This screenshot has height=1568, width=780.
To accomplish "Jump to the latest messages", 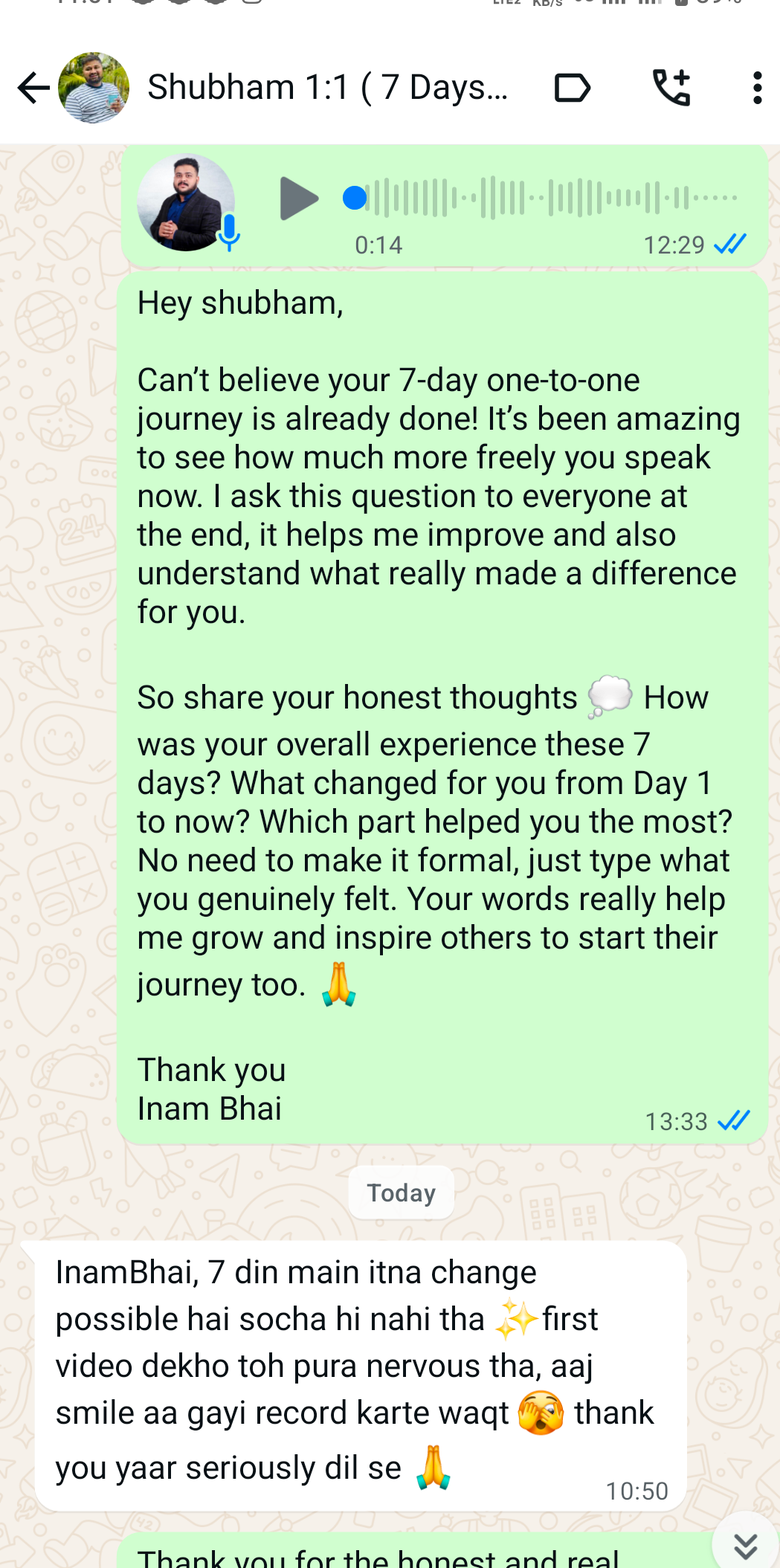I will pos(745,1546).
